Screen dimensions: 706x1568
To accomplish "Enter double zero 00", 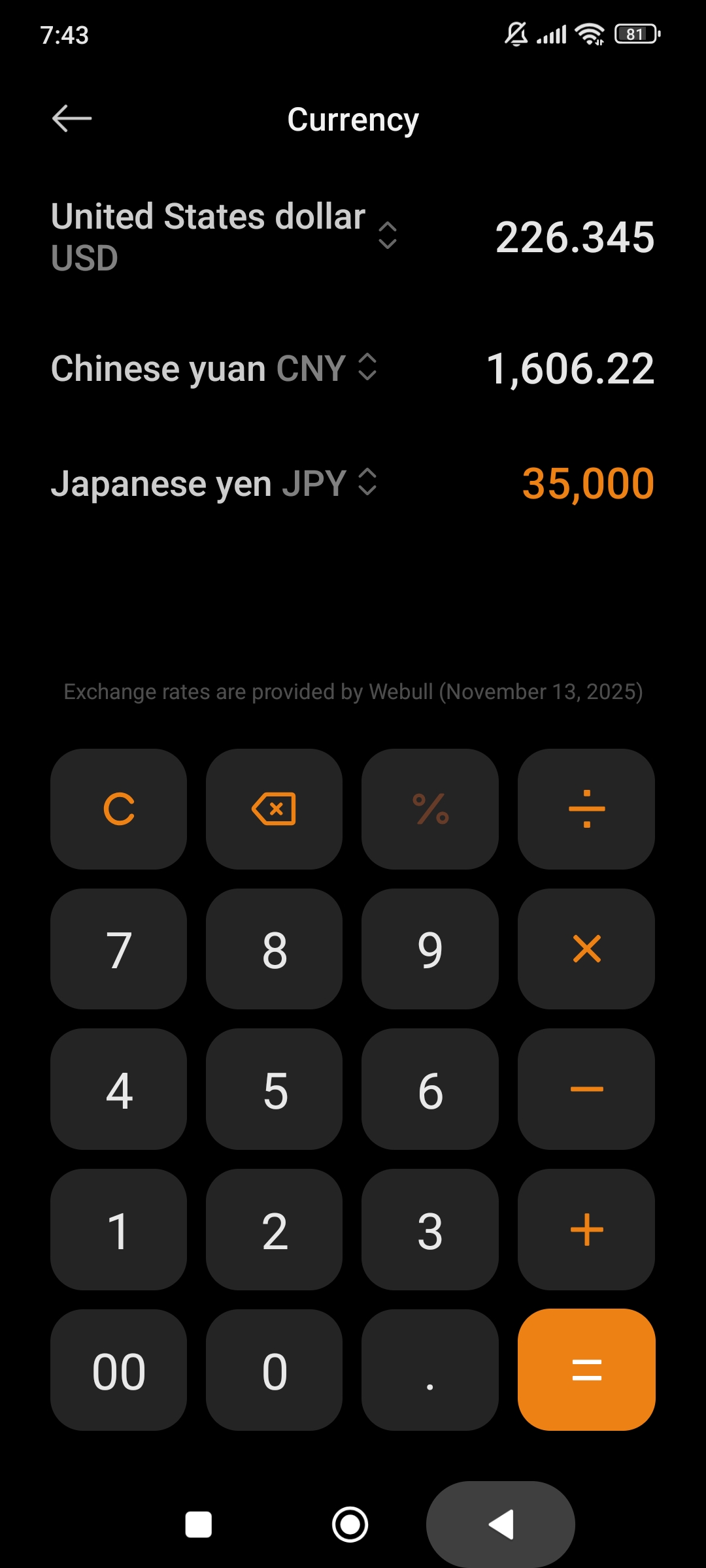I will [x=118, y=1369].
